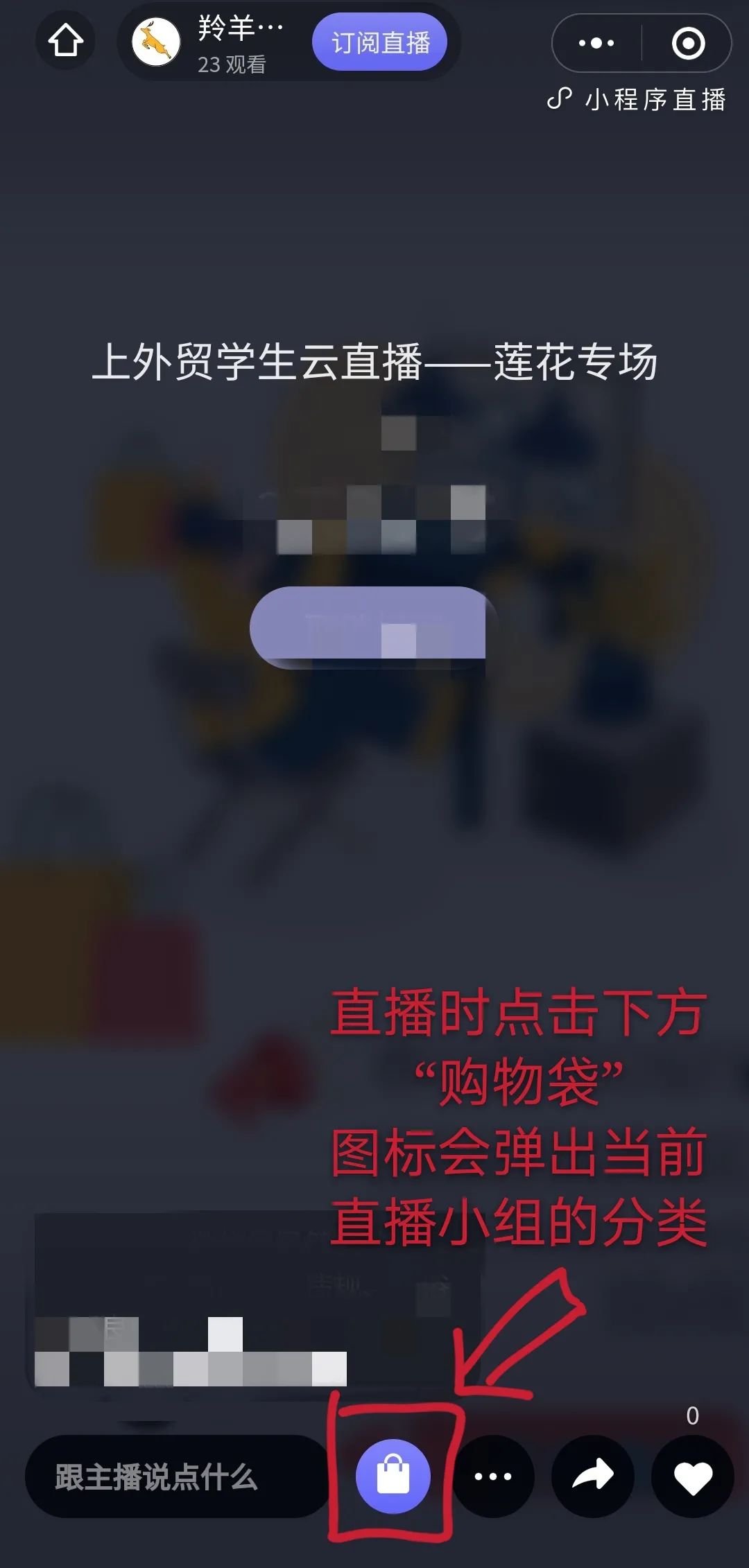Return to the home page
The image size is (749, 1568).
65,41
